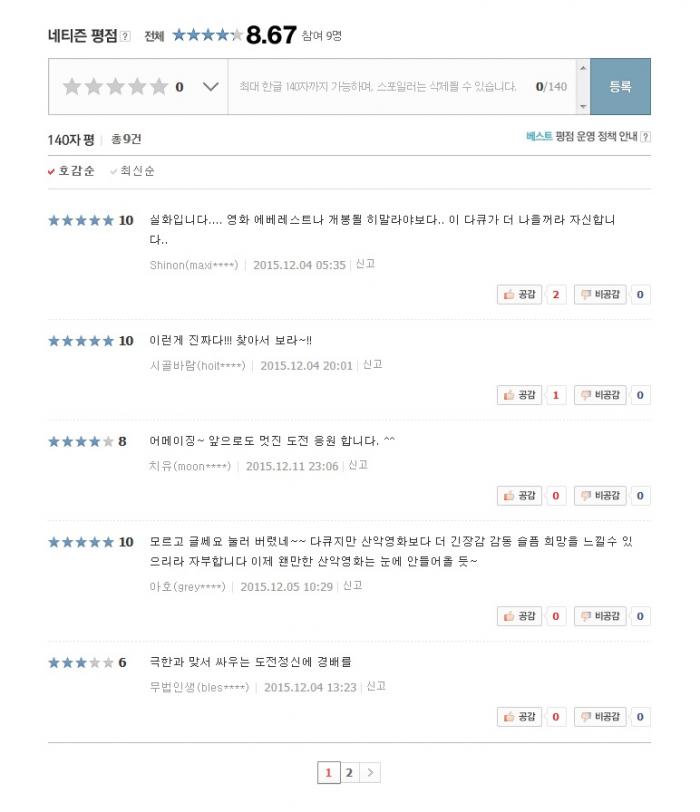Tap 비공감 on Shinon's review
The height and width of the screenshot is (812, 700).
pos(600,294)
